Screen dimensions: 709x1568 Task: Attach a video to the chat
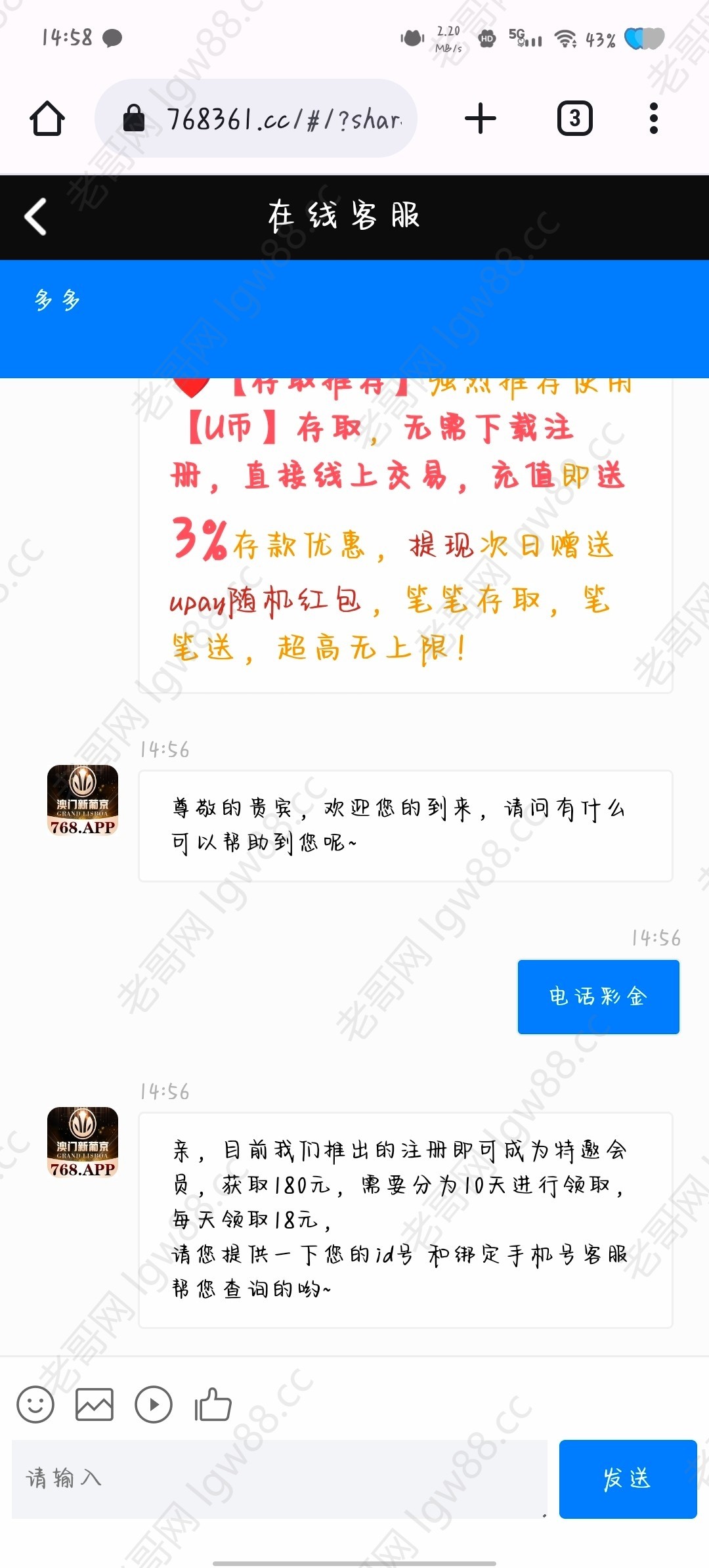coord(154,1405)
